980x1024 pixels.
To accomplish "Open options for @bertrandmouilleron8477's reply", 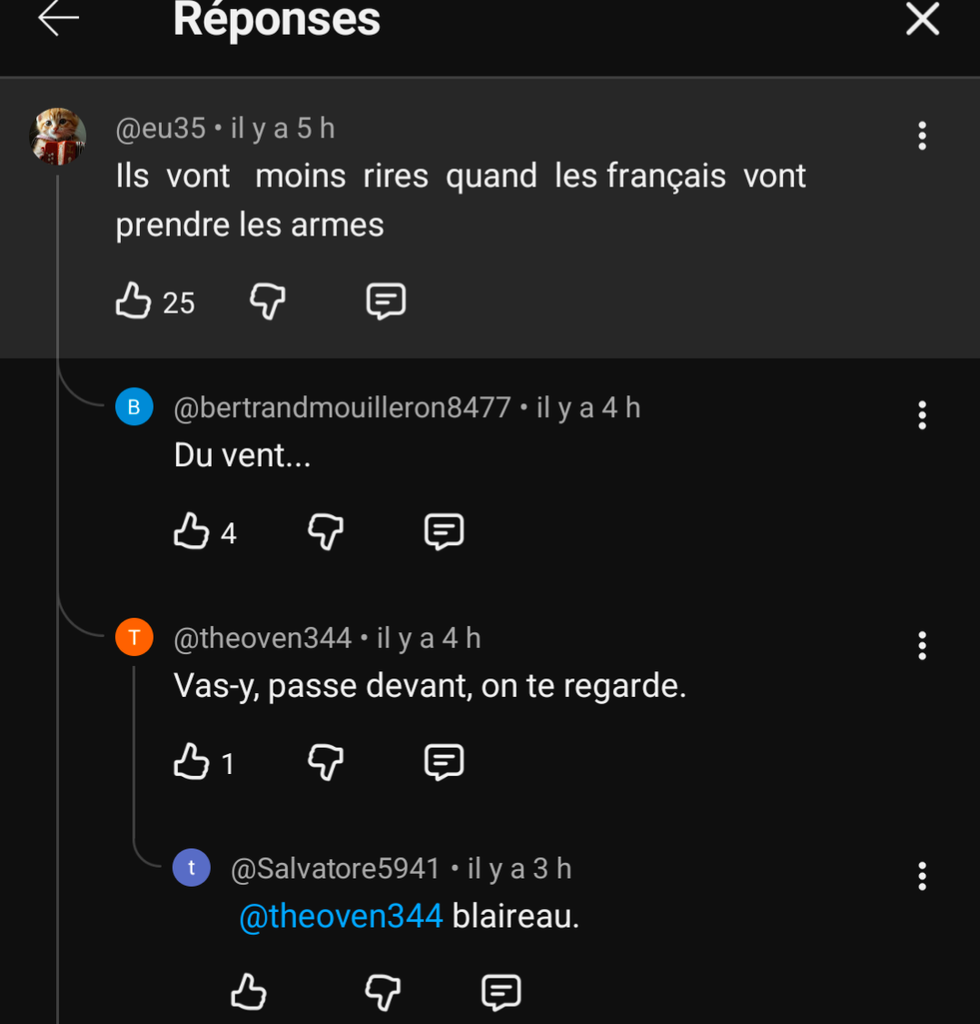I will click(x=922, y=415).
